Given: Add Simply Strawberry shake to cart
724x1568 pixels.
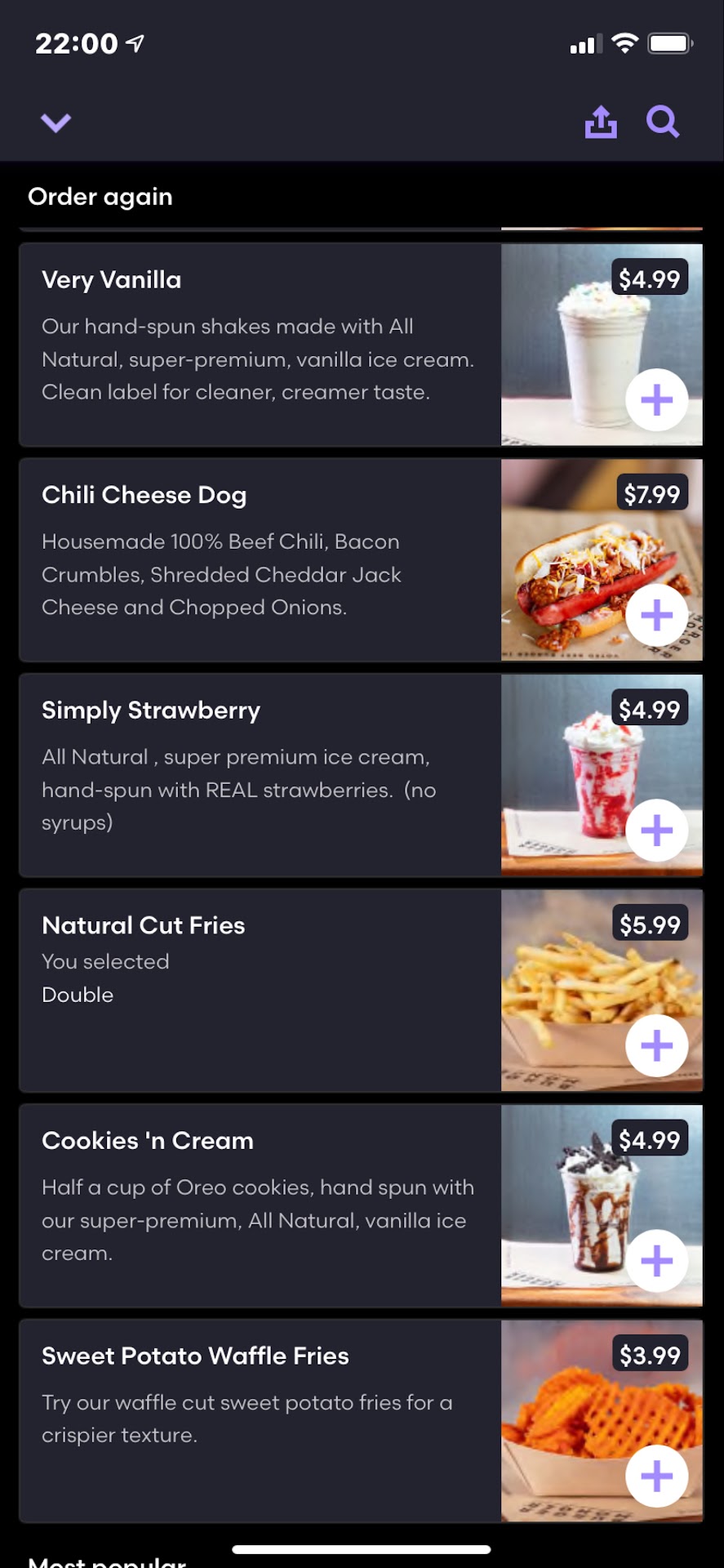Looking at the screenshot, I should click(x=656, y=831).
